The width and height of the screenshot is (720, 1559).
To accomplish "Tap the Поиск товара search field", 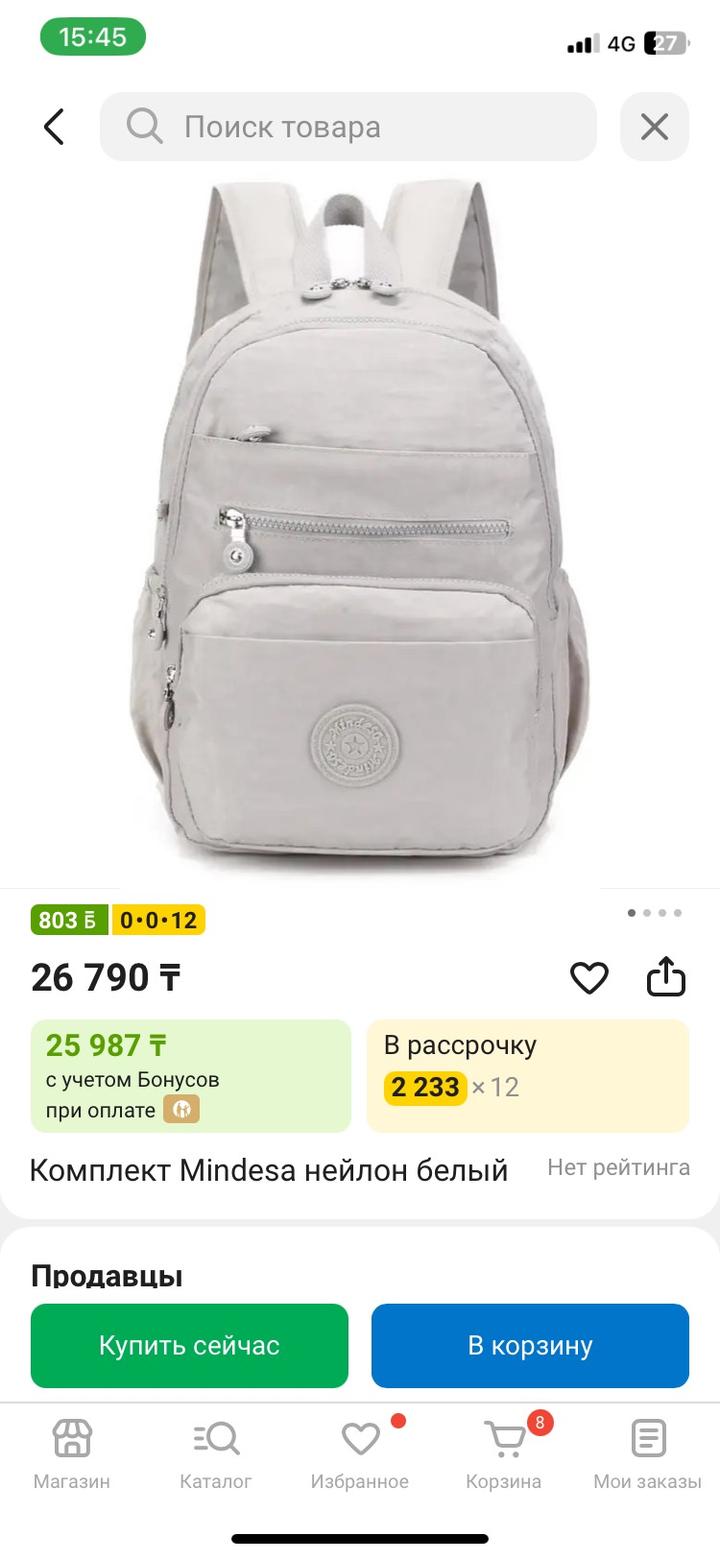I will coord(348,127).
